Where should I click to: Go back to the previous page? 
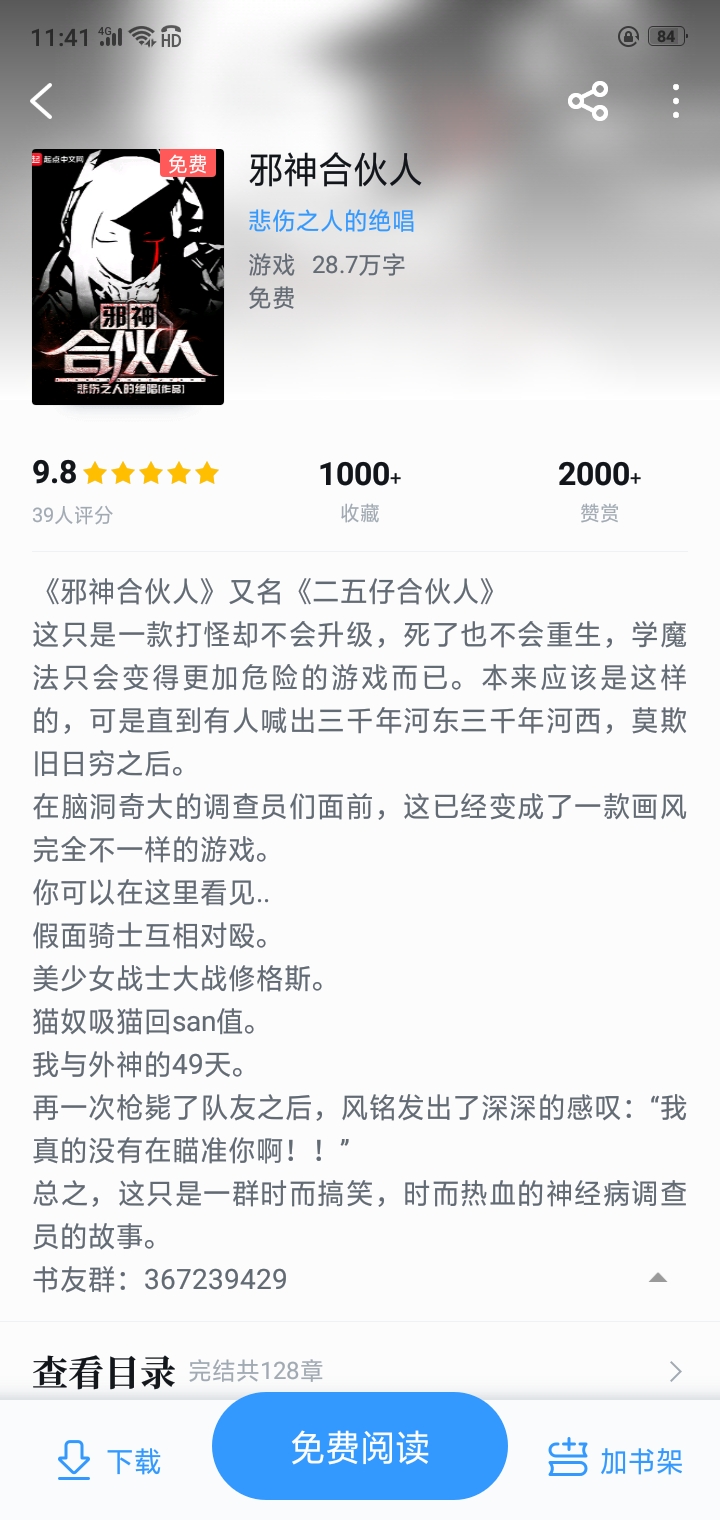point(41,101)
